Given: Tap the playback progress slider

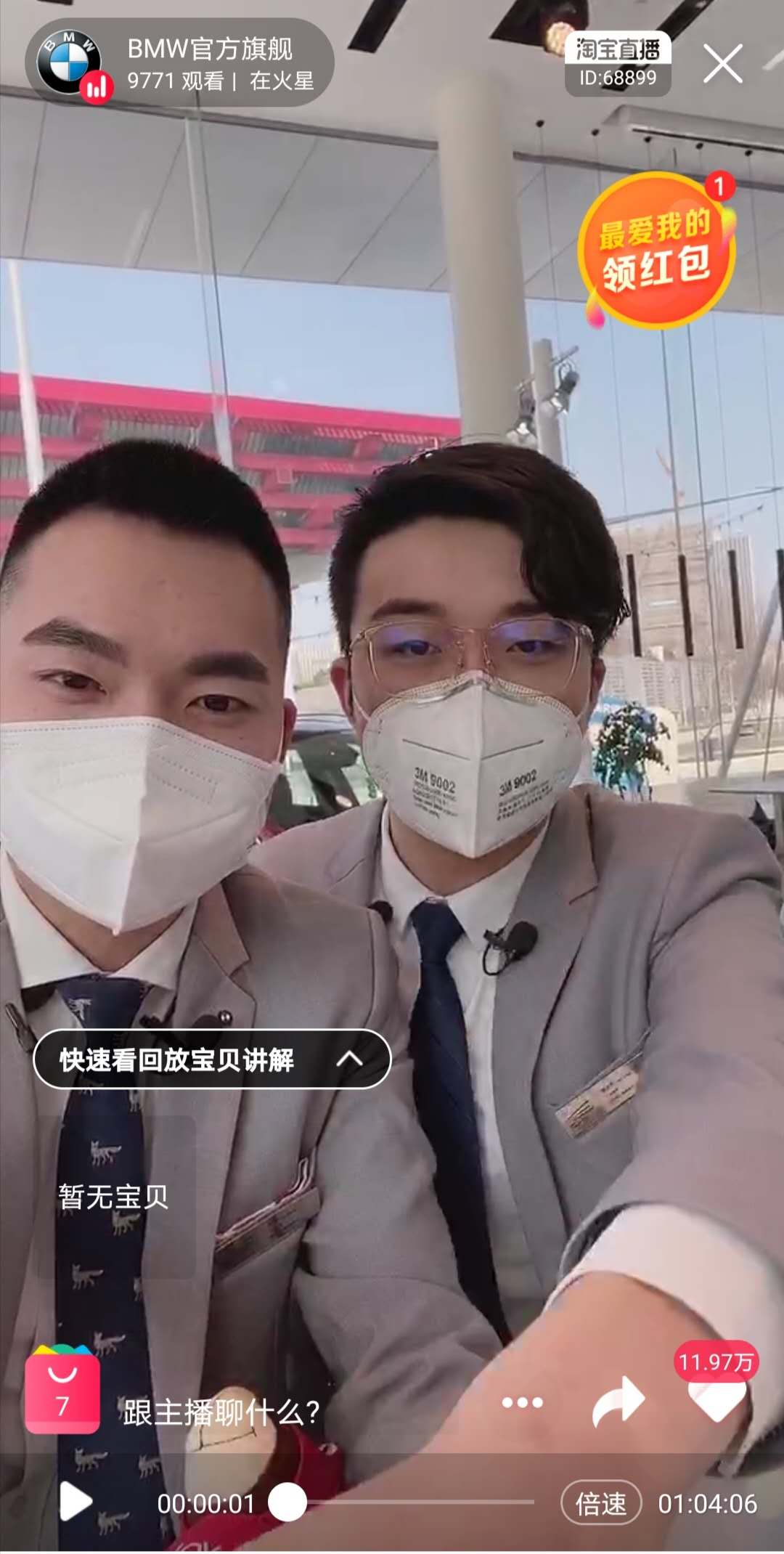Looking at the screenshot, I should coord(403,1502).
